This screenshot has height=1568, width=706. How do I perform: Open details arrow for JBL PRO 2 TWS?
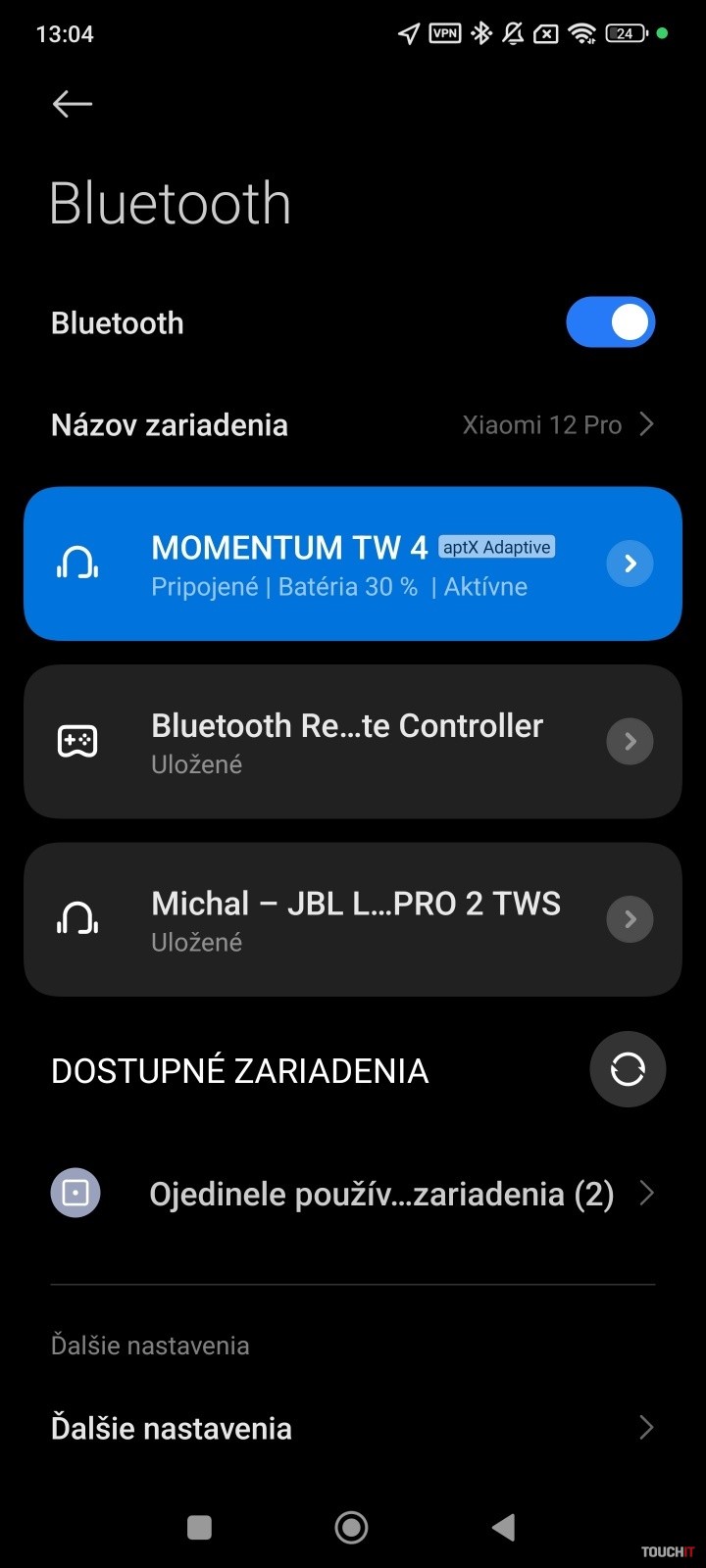(x=630, y=919)
